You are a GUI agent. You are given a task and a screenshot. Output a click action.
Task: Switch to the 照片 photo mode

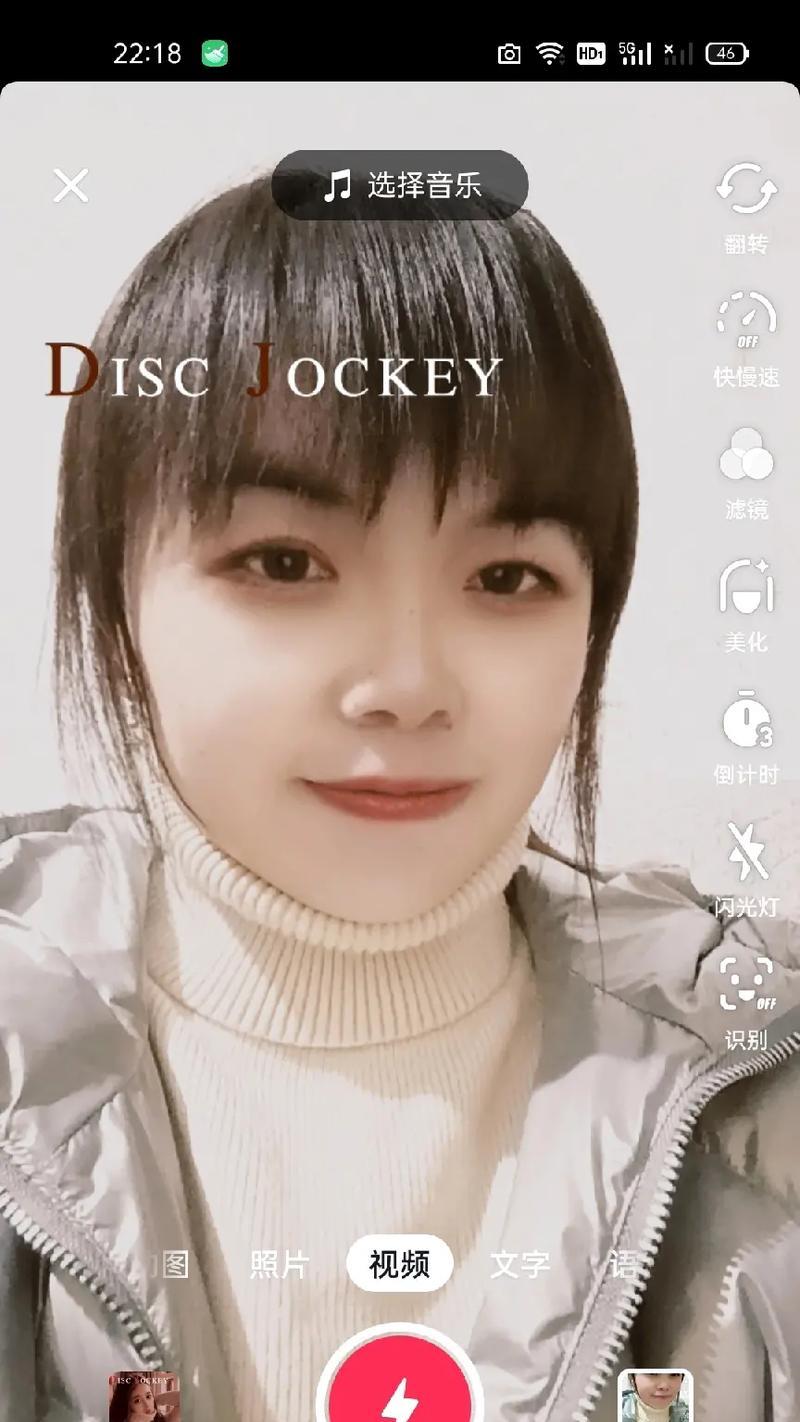pyautogui.click(x=278, y=1264)
